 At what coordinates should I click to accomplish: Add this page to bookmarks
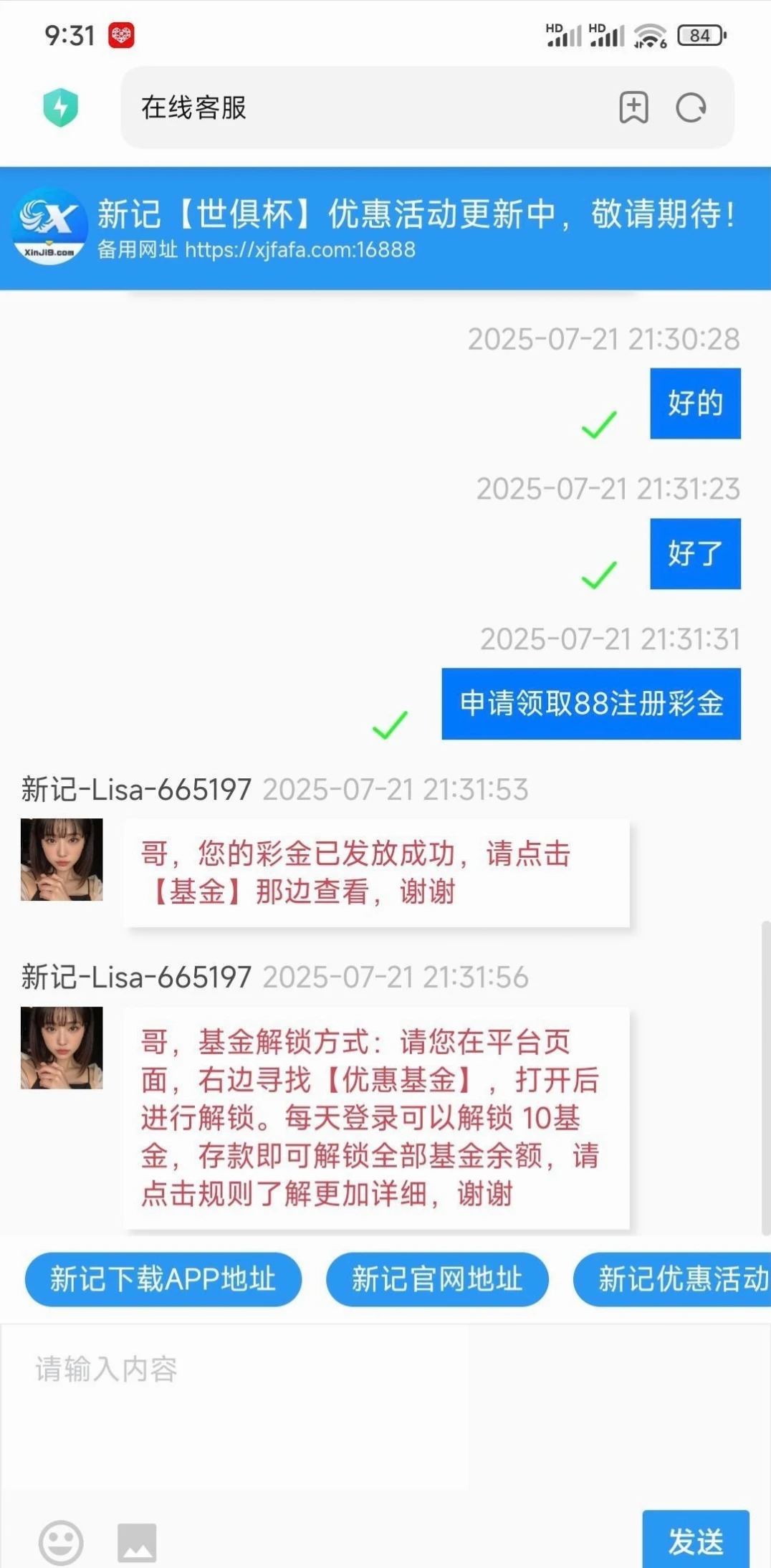pyautogui.click(x=633, y=108)
